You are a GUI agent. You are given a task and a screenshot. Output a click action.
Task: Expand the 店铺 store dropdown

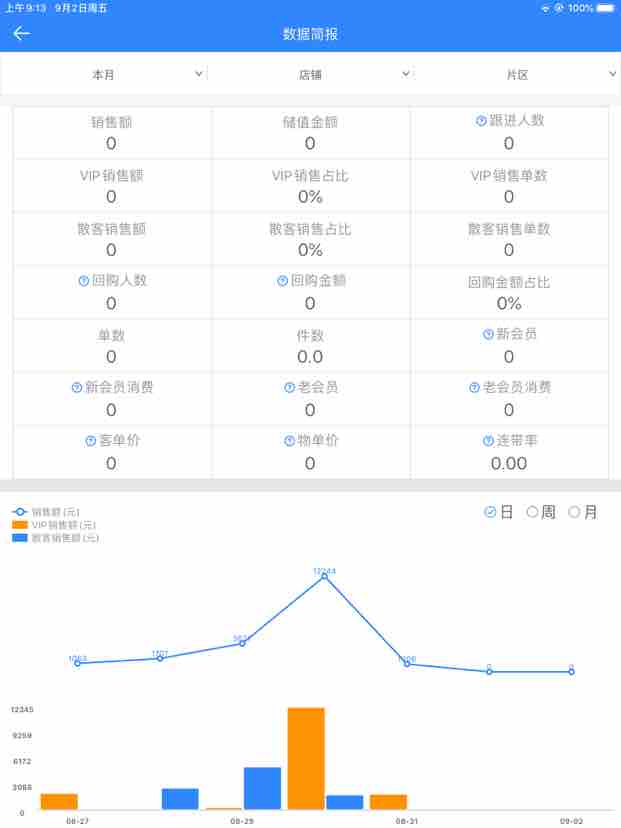[x=310, y=74]
